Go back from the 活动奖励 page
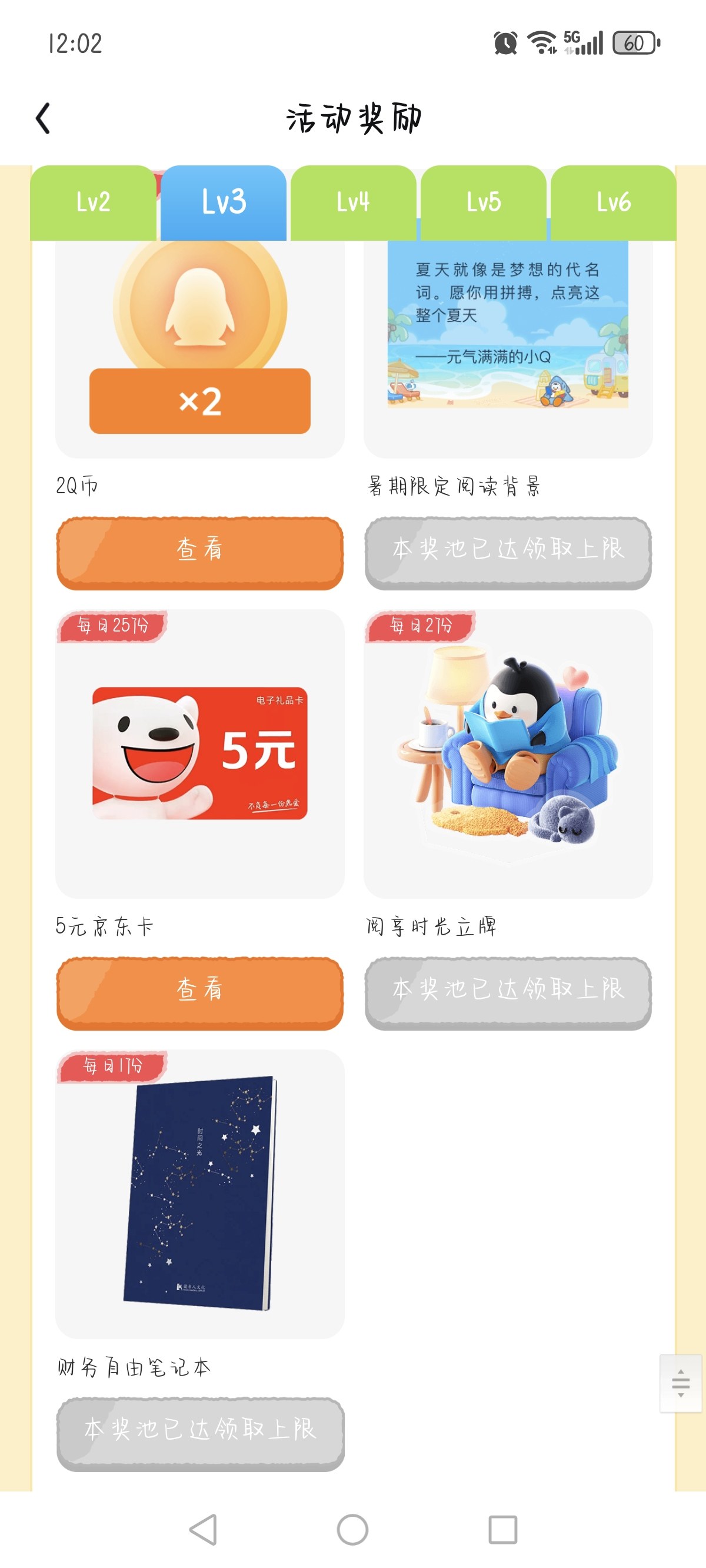 coord(42,118)
